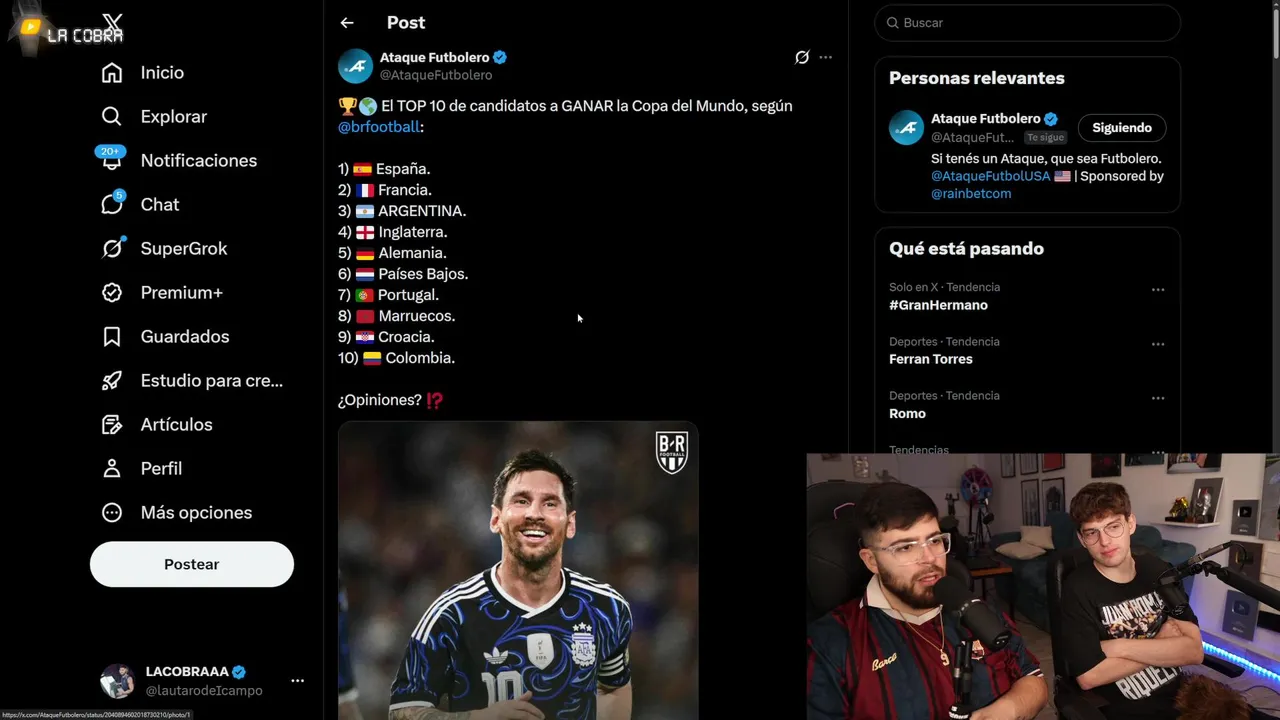Open the Chat section
1280x720 pixels.
[x=159, y=205]
